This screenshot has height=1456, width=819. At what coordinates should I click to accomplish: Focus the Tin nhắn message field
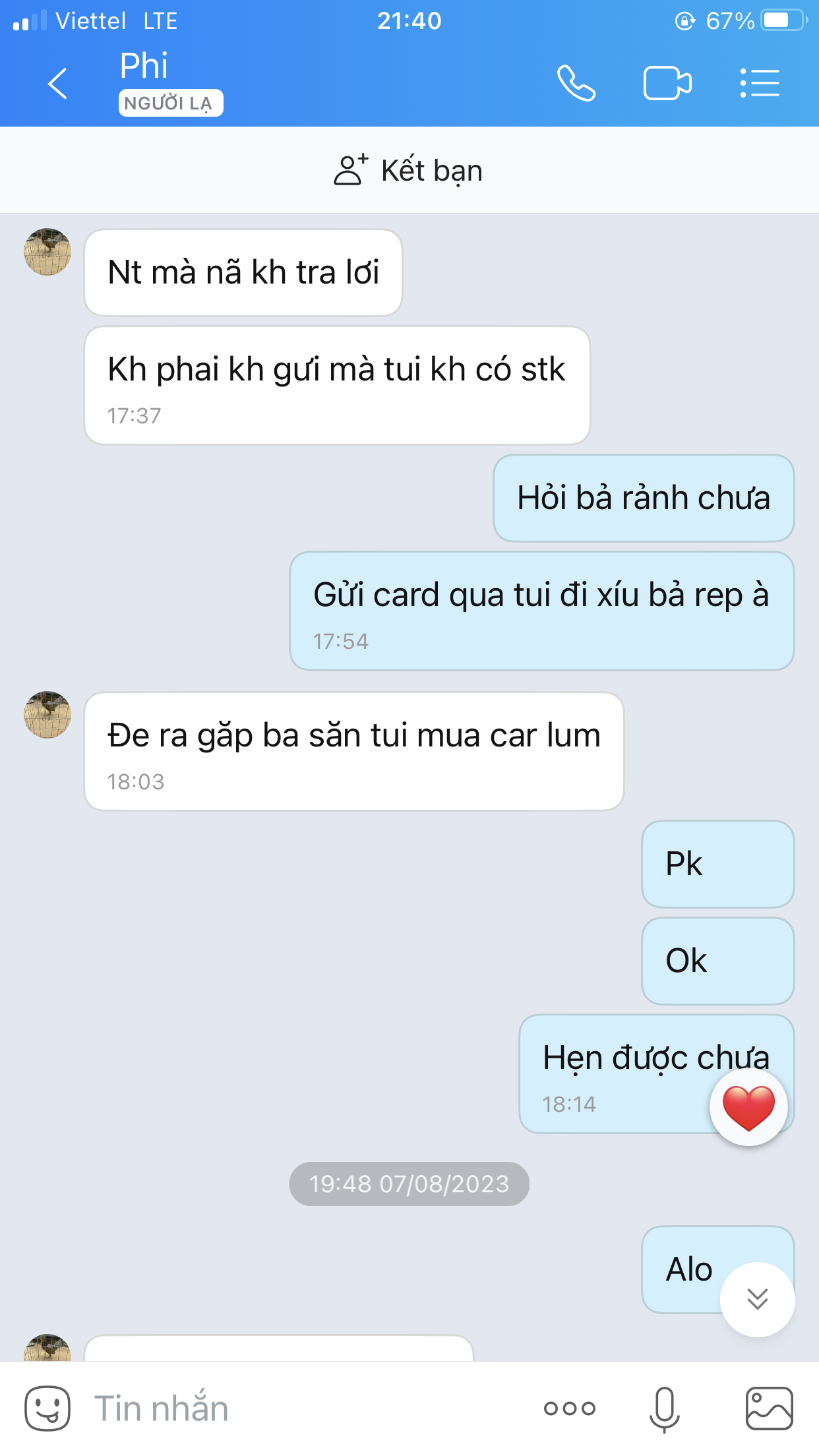click(303, 1409)
